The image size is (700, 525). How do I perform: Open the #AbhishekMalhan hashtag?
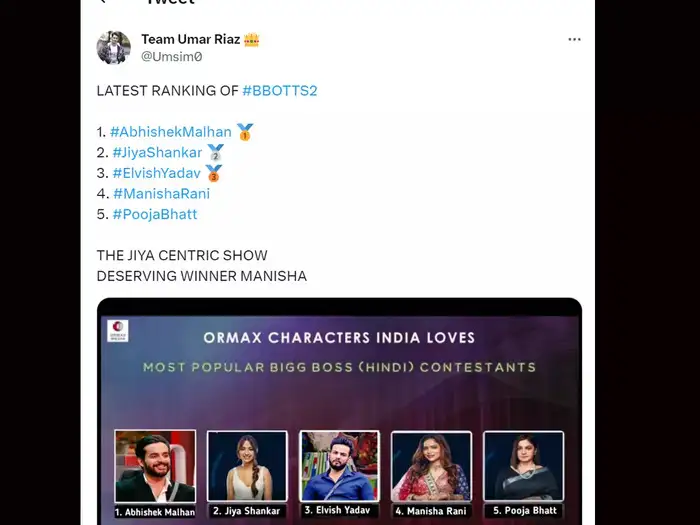(x=170, y=132)
